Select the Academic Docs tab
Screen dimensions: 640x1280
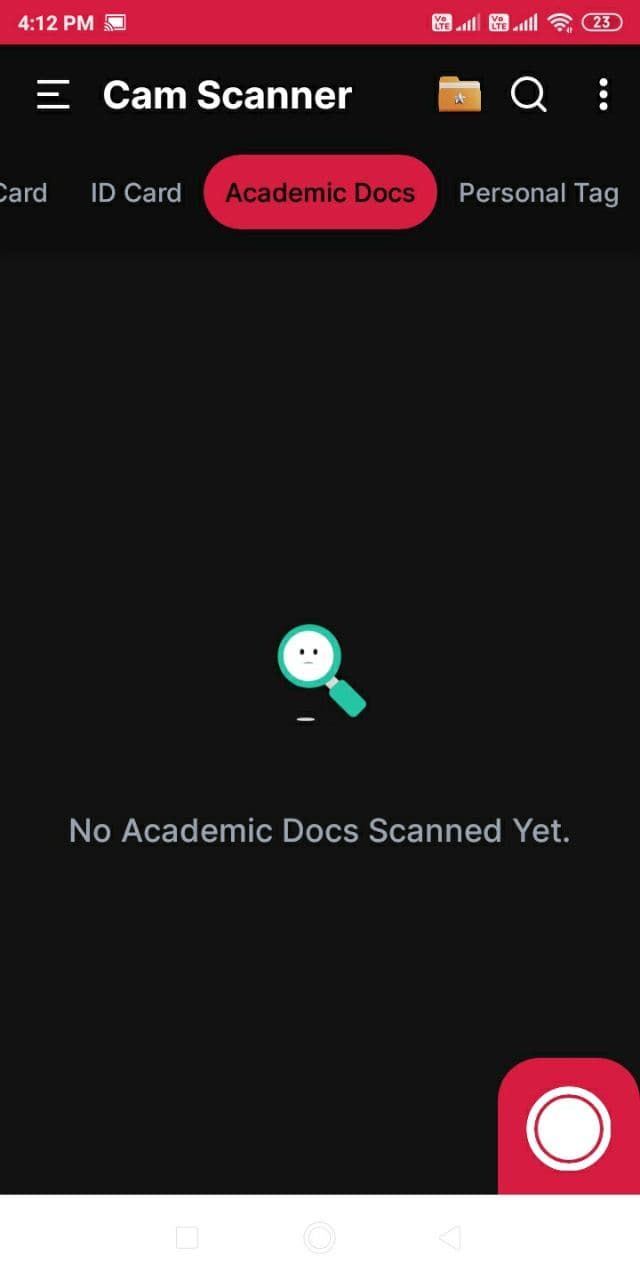pyautogui.click(x=320, y=192)
